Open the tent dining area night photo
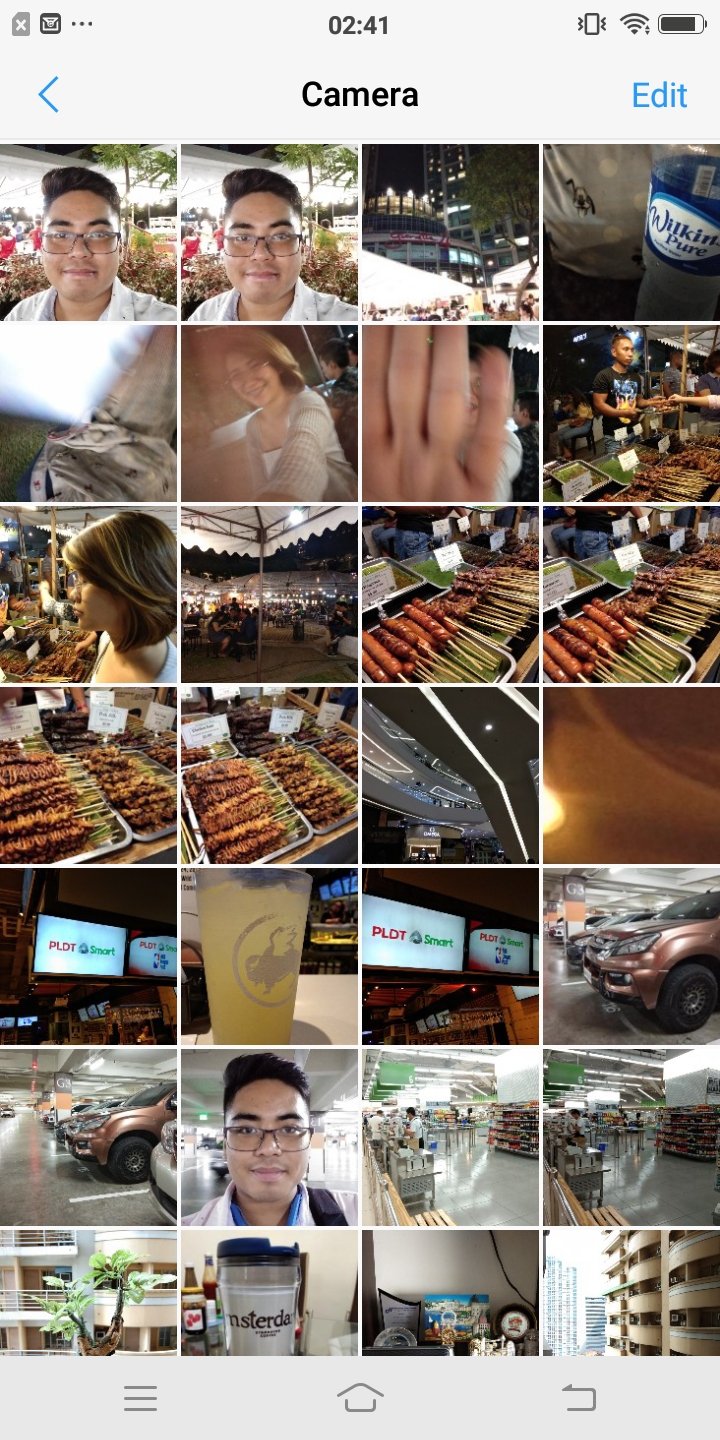This screenshot has width=720, height=1440. [x=269, y=594]
